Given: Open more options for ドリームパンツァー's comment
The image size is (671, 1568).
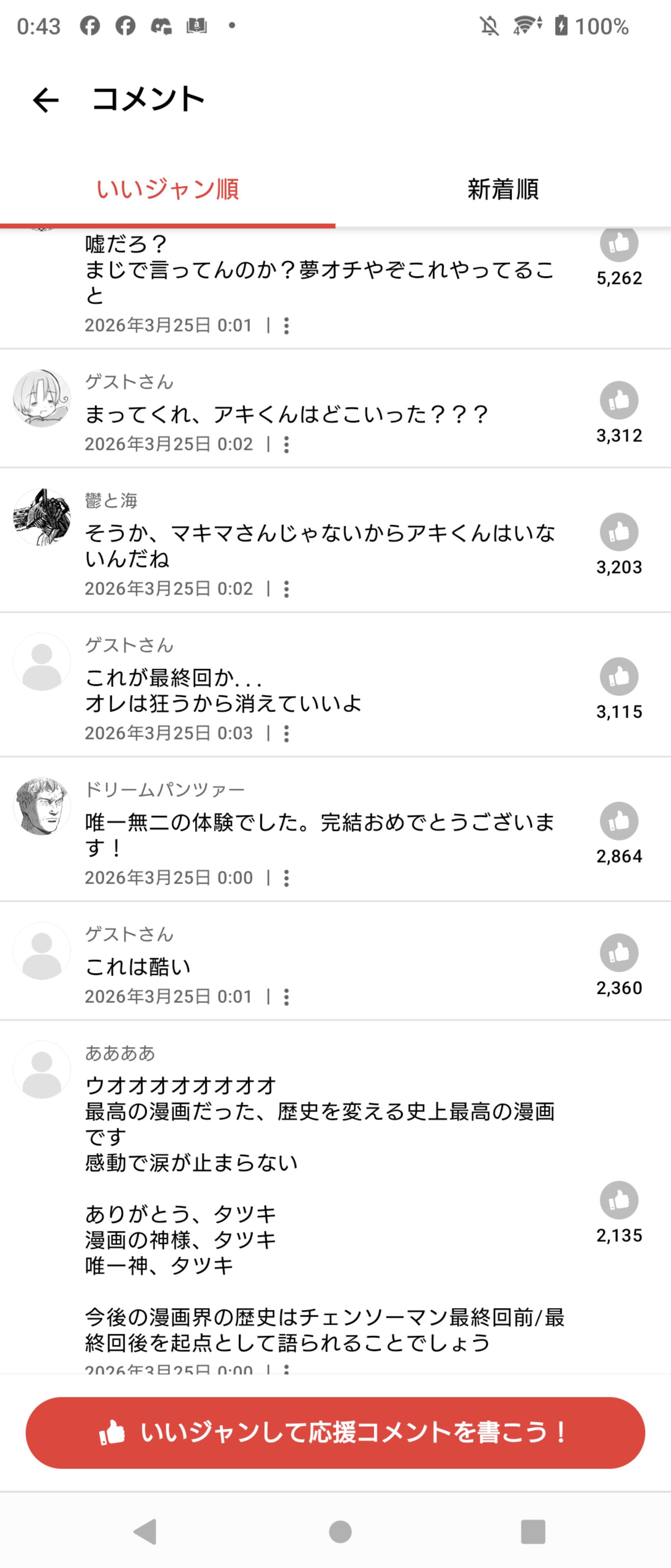Looking at the screenshot, I should click(x=287, y=878).
